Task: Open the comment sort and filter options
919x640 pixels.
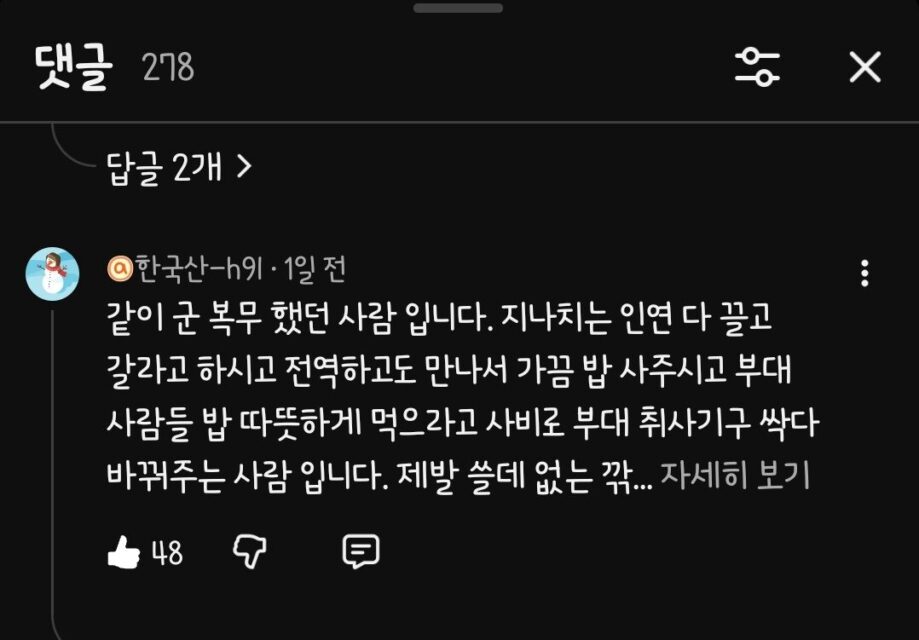Action: pyautogui.click(x=757, y=68)
